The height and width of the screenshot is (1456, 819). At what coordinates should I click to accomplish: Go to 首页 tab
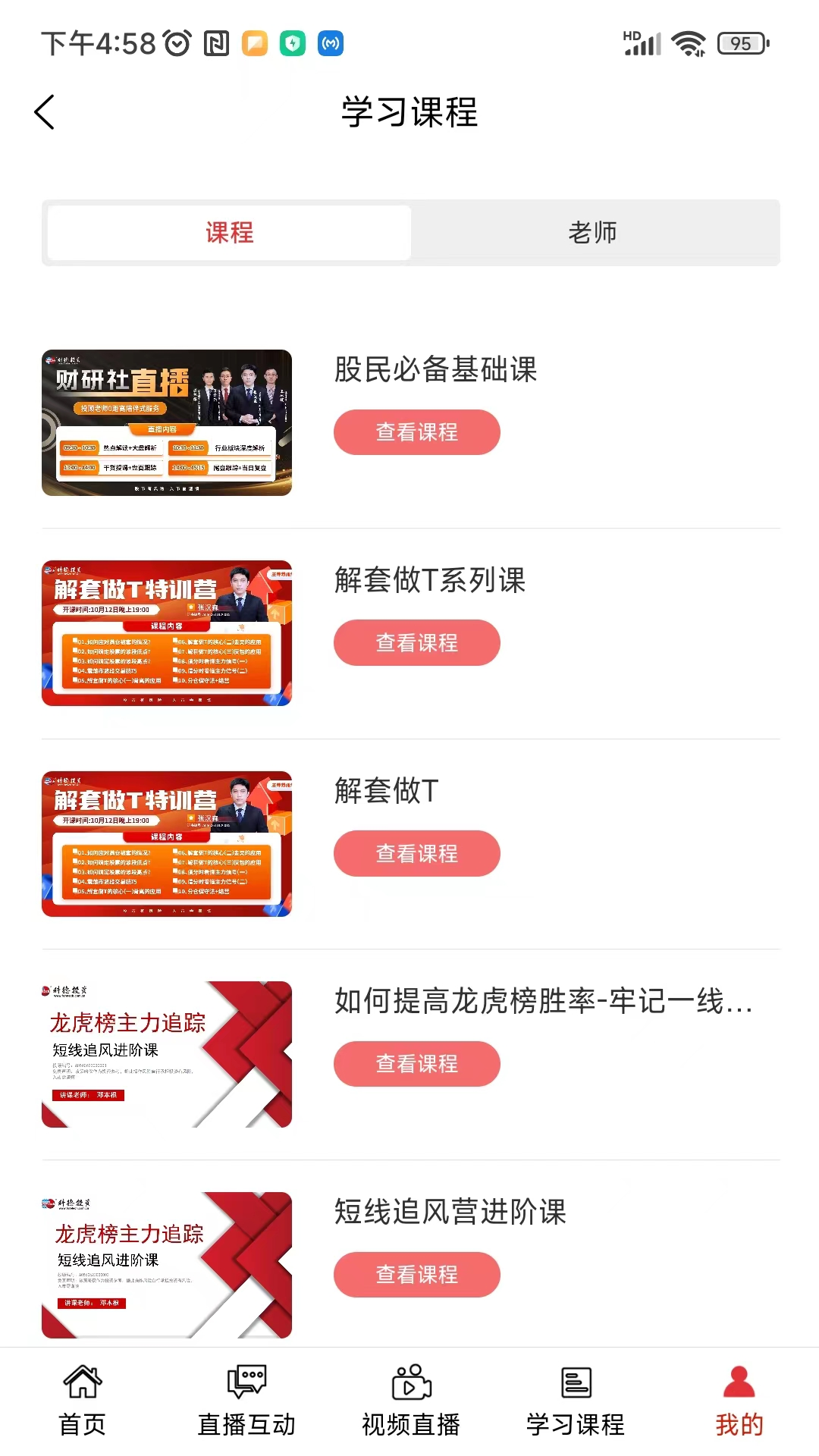click(82, 1401)
